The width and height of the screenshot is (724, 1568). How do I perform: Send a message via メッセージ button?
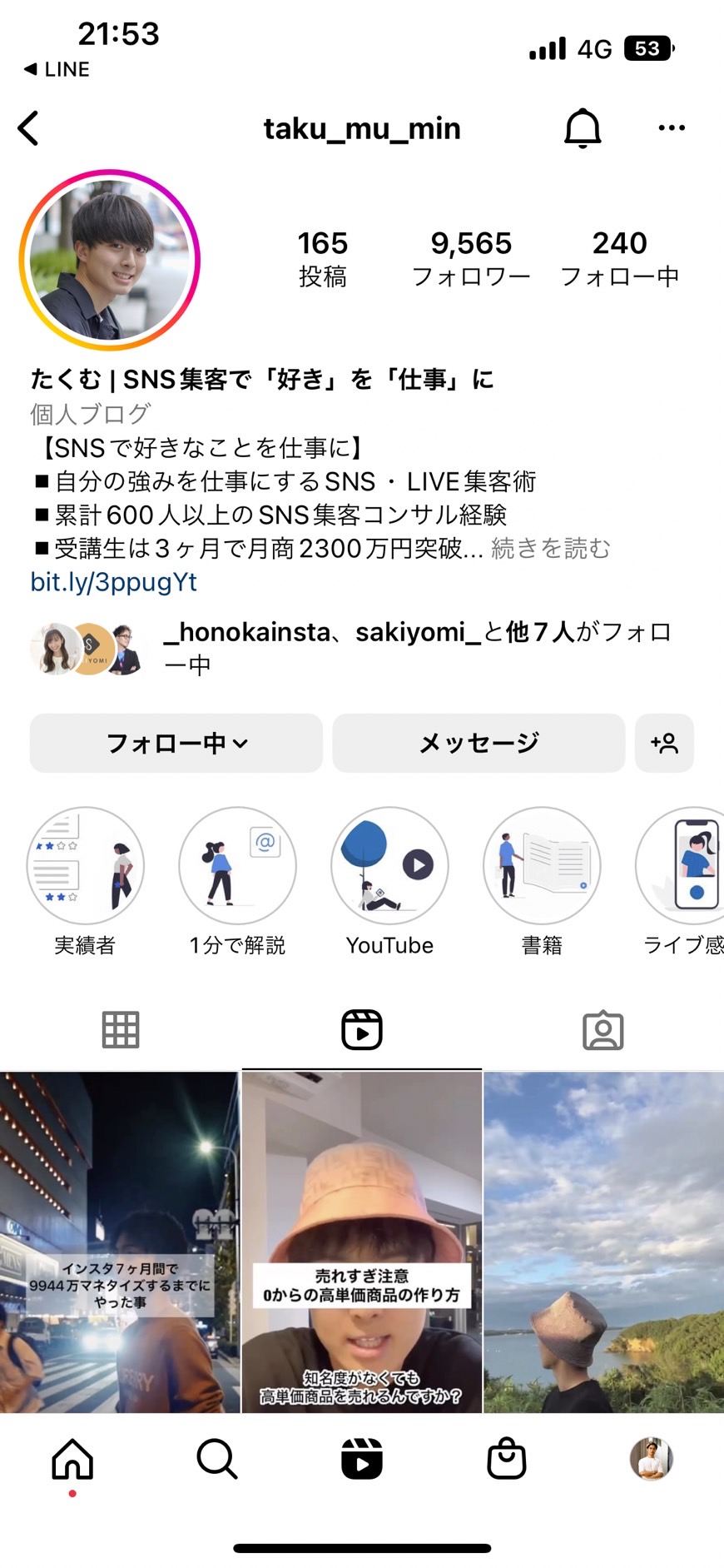[479, 743]
